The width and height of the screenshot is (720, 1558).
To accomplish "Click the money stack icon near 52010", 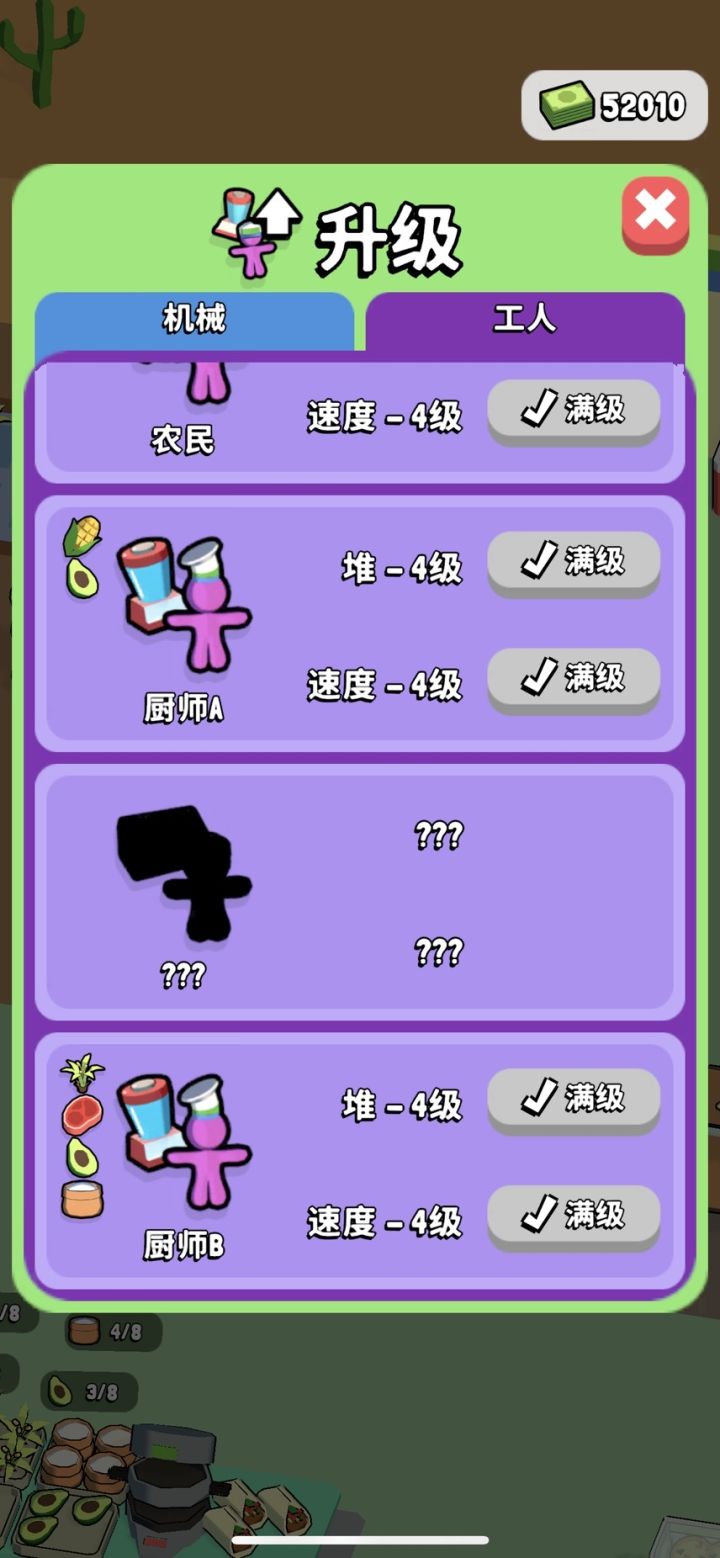I will pyautogui.click(x=566, y=103).
